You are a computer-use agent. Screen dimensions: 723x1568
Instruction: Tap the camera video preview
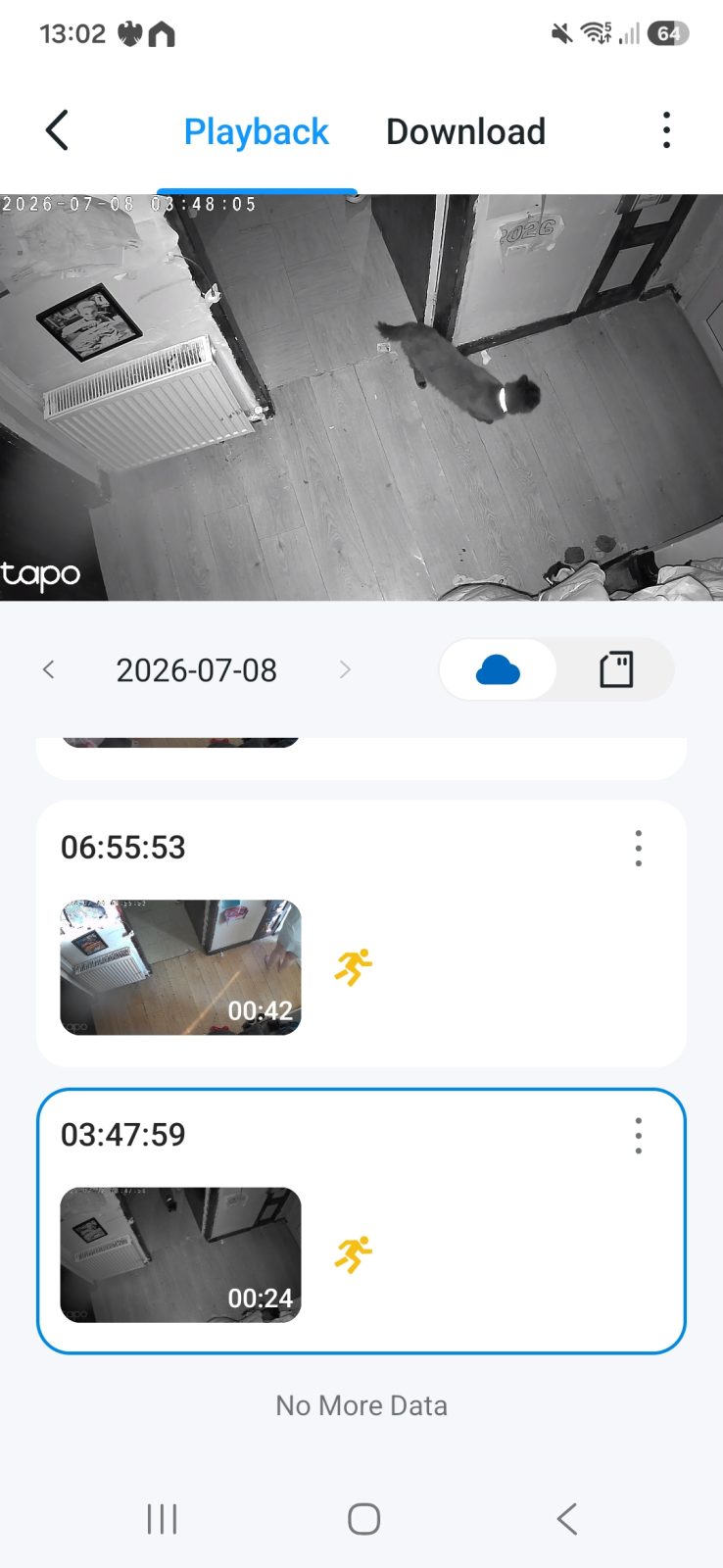361,397
